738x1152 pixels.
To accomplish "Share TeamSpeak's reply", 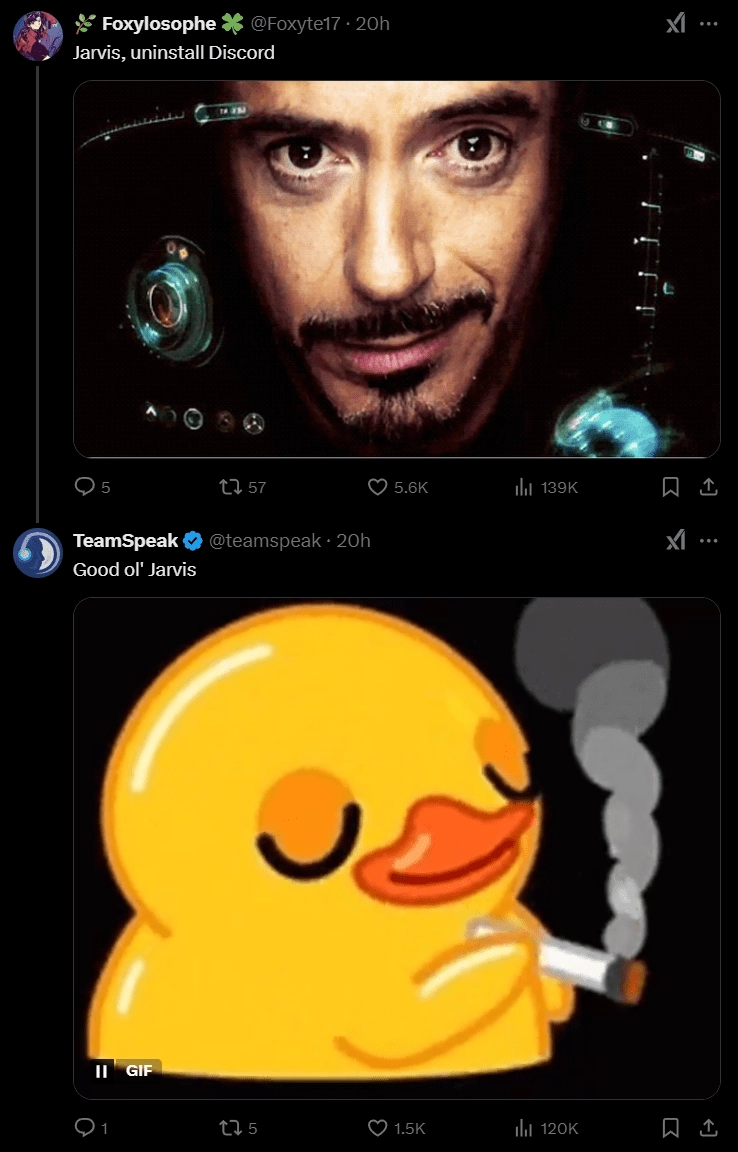I will (708, 1128).
